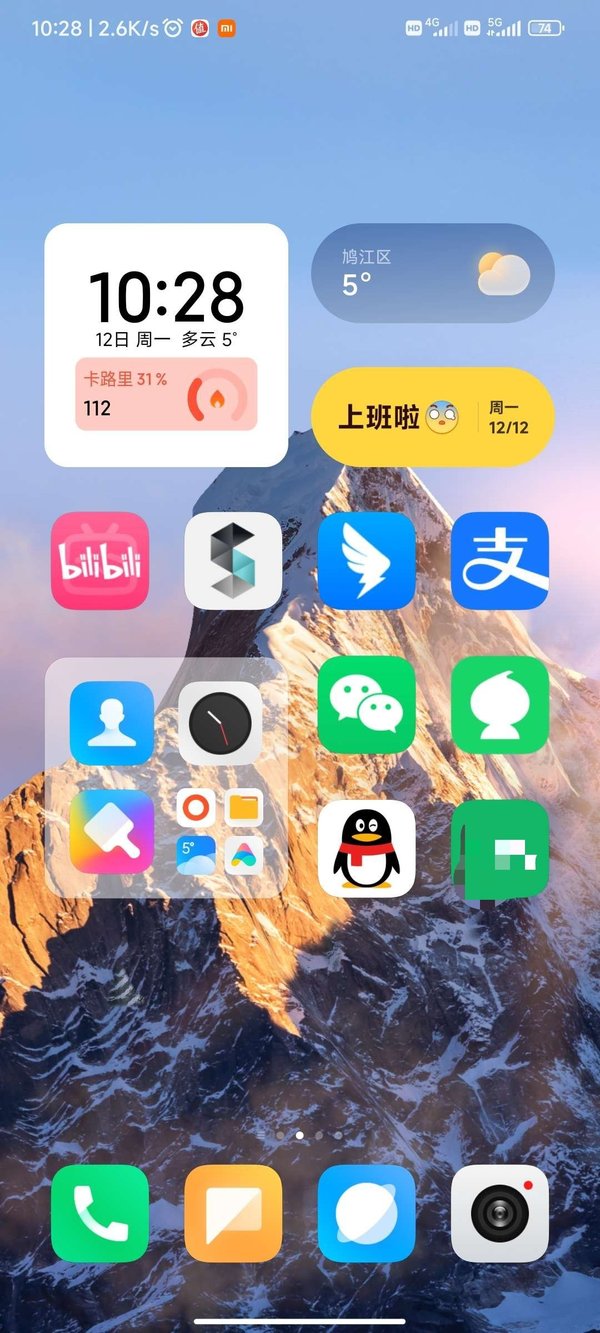Open WeChat

pyautogui.click(x=366, y=705)
